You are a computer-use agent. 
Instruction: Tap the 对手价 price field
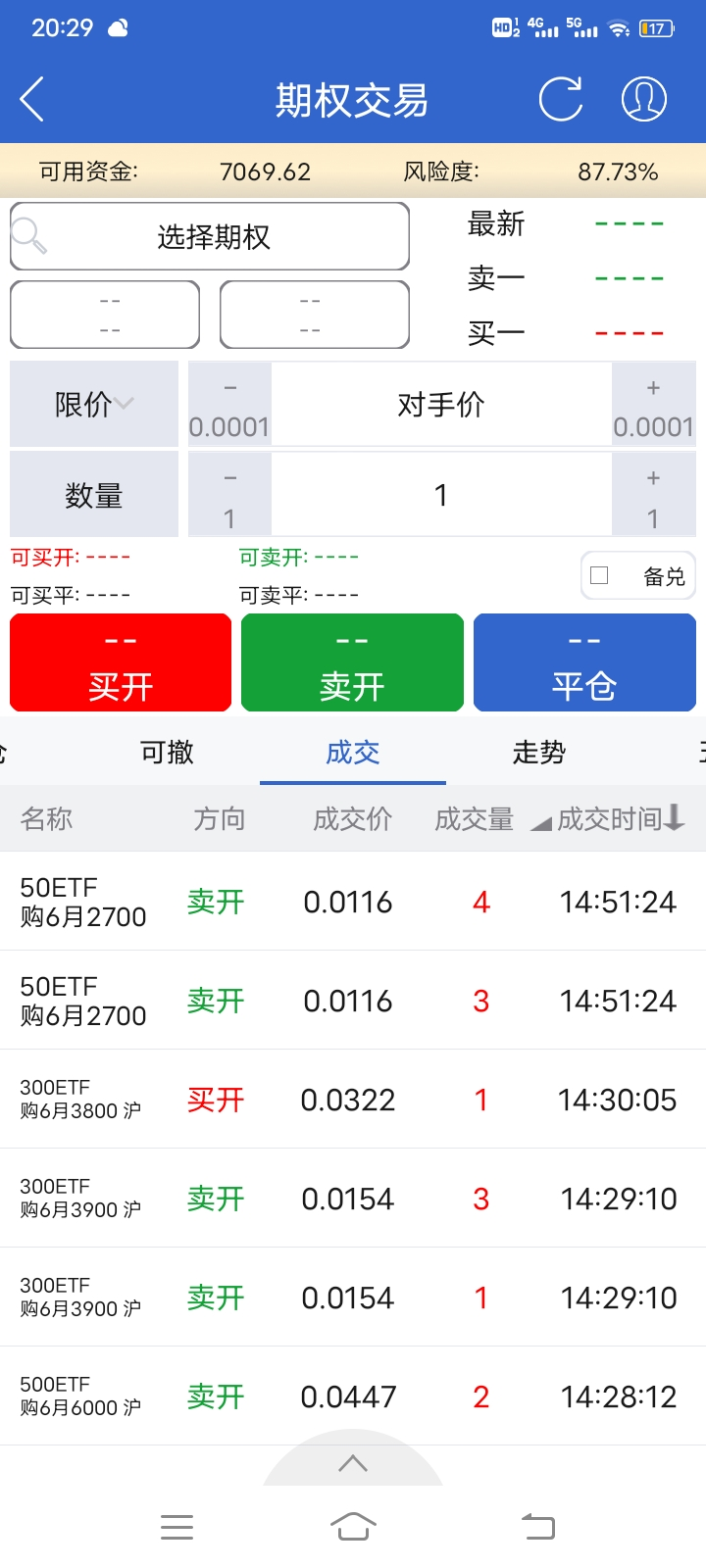441,405
